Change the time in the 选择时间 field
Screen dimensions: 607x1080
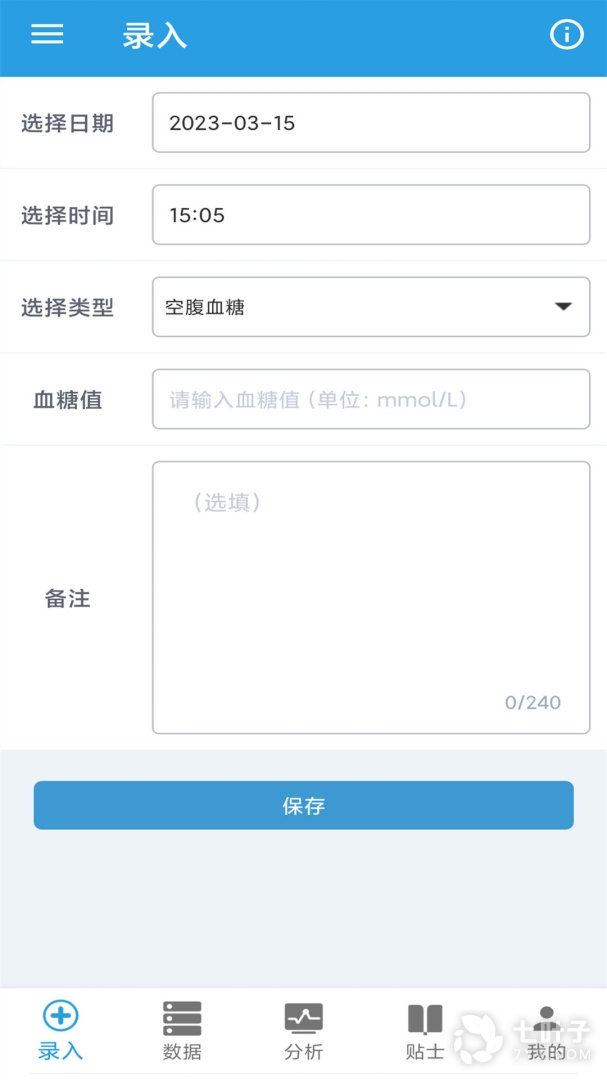pyautogui.click(x=370, y=215)
